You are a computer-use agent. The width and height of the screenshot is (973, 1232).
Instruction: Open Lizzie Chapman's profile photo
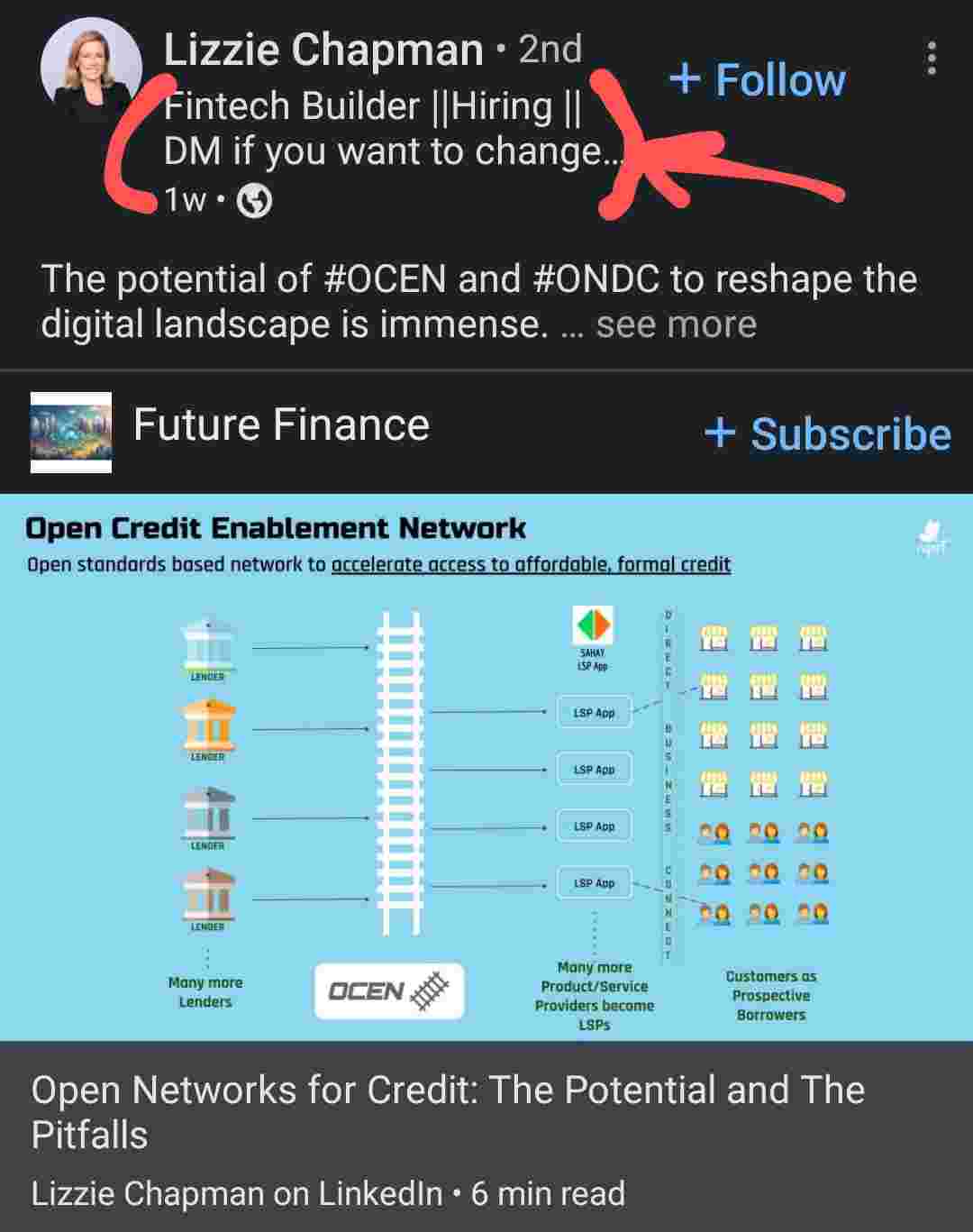tap(90, 69)
